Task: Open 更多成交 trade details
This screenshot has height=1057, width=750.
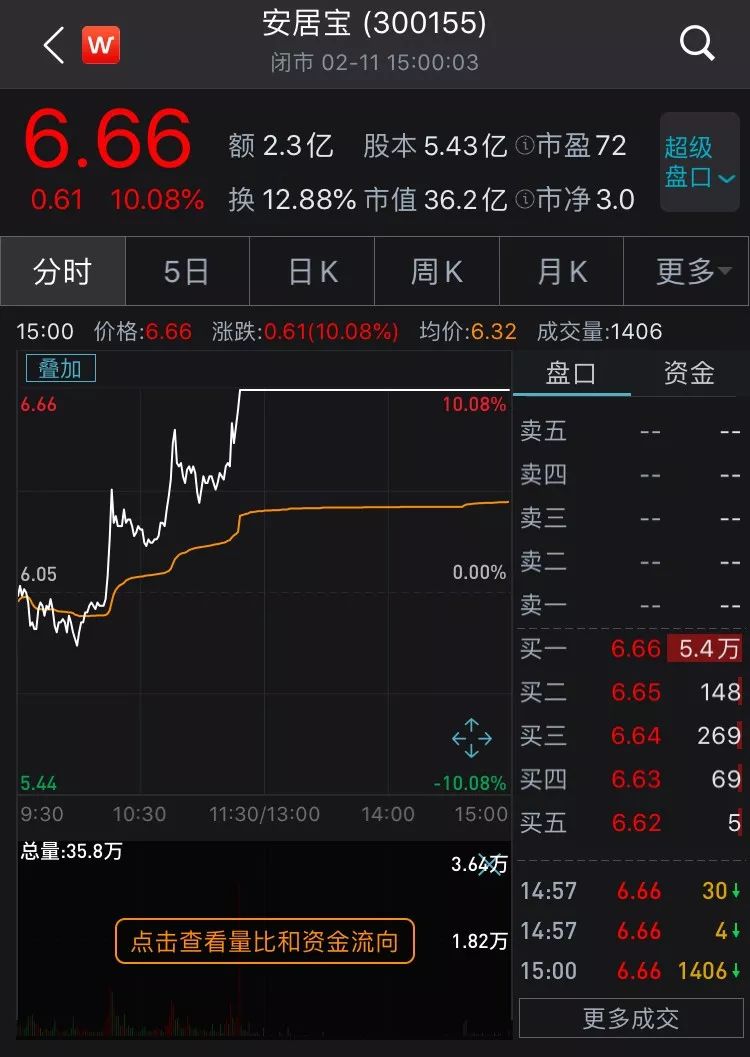Action: click(631, 1018)
